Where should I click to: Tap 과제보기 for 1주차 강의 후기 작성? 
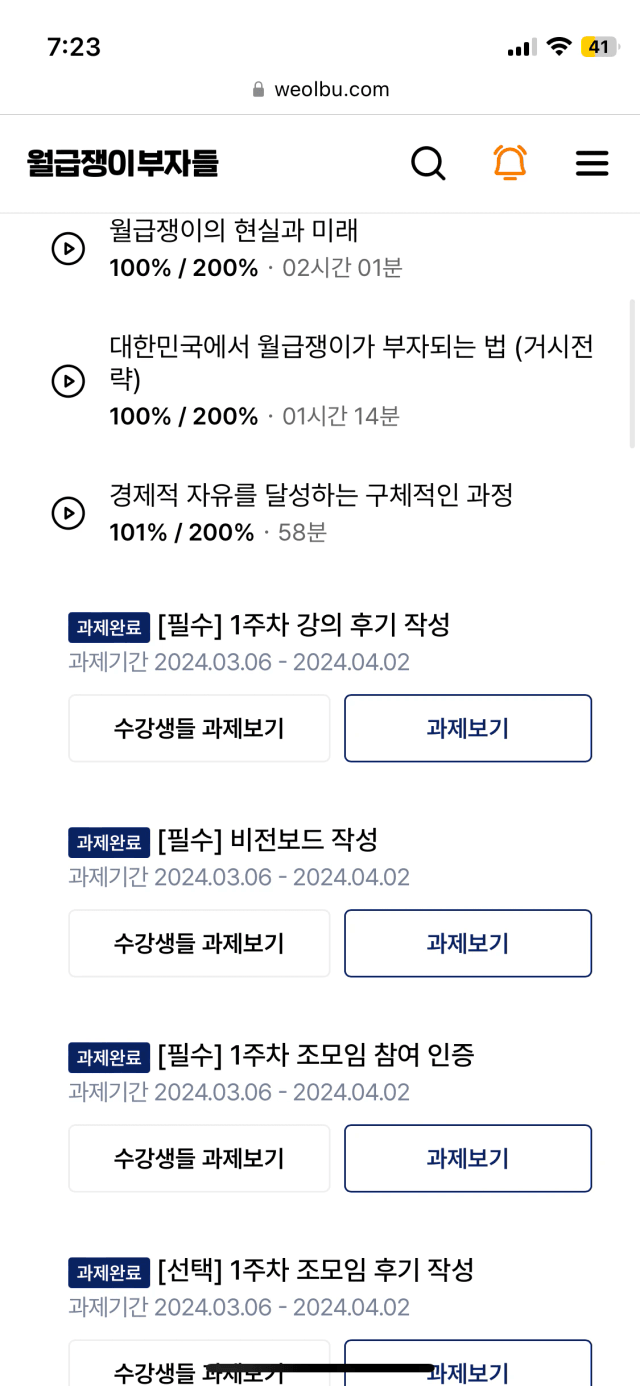[x=468, y=728]
